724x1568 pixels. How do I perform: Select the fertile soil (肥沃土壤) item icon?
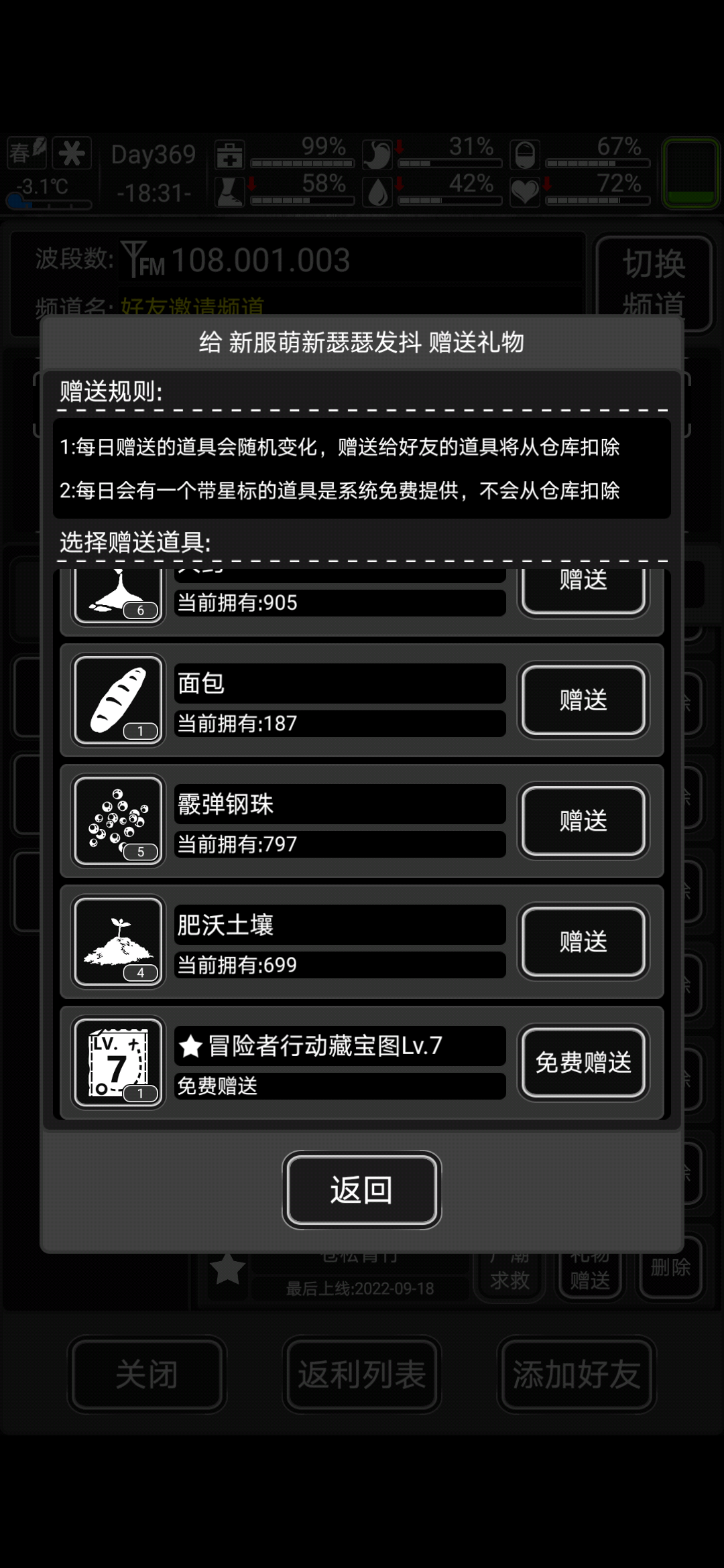(117, 941)
